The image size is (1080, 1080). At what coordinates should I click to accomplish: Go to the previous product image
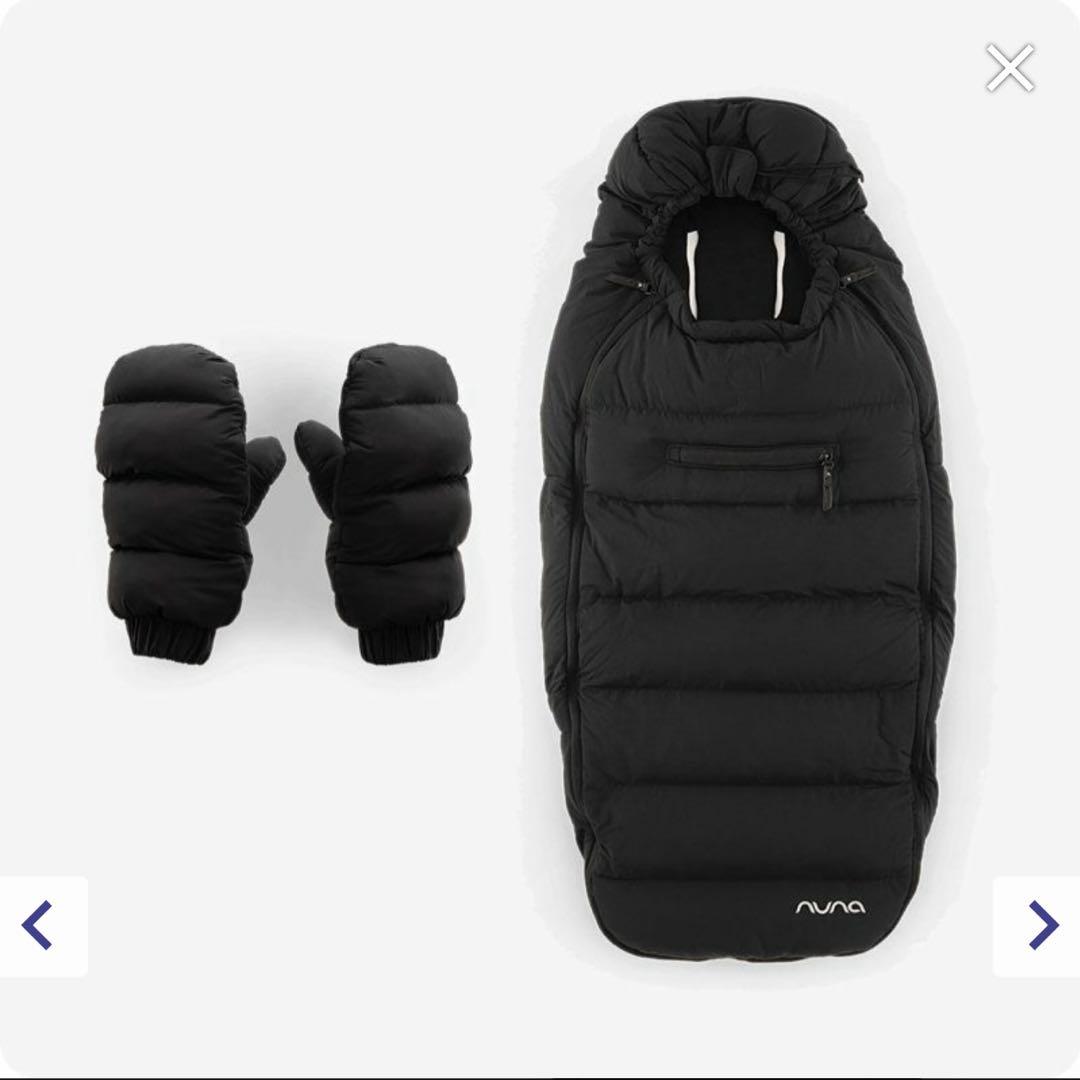[38, 926]
